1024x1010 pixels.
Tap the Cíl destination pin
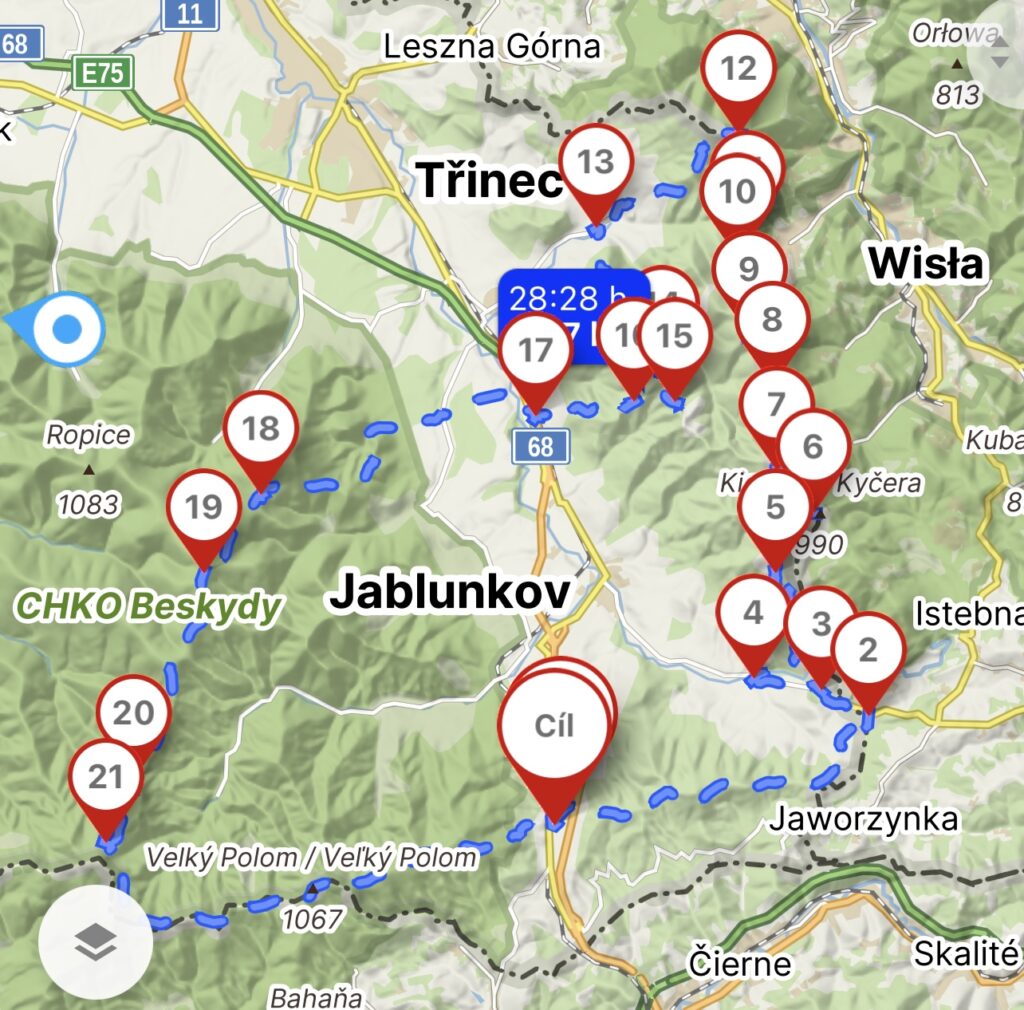pos(555,726)
